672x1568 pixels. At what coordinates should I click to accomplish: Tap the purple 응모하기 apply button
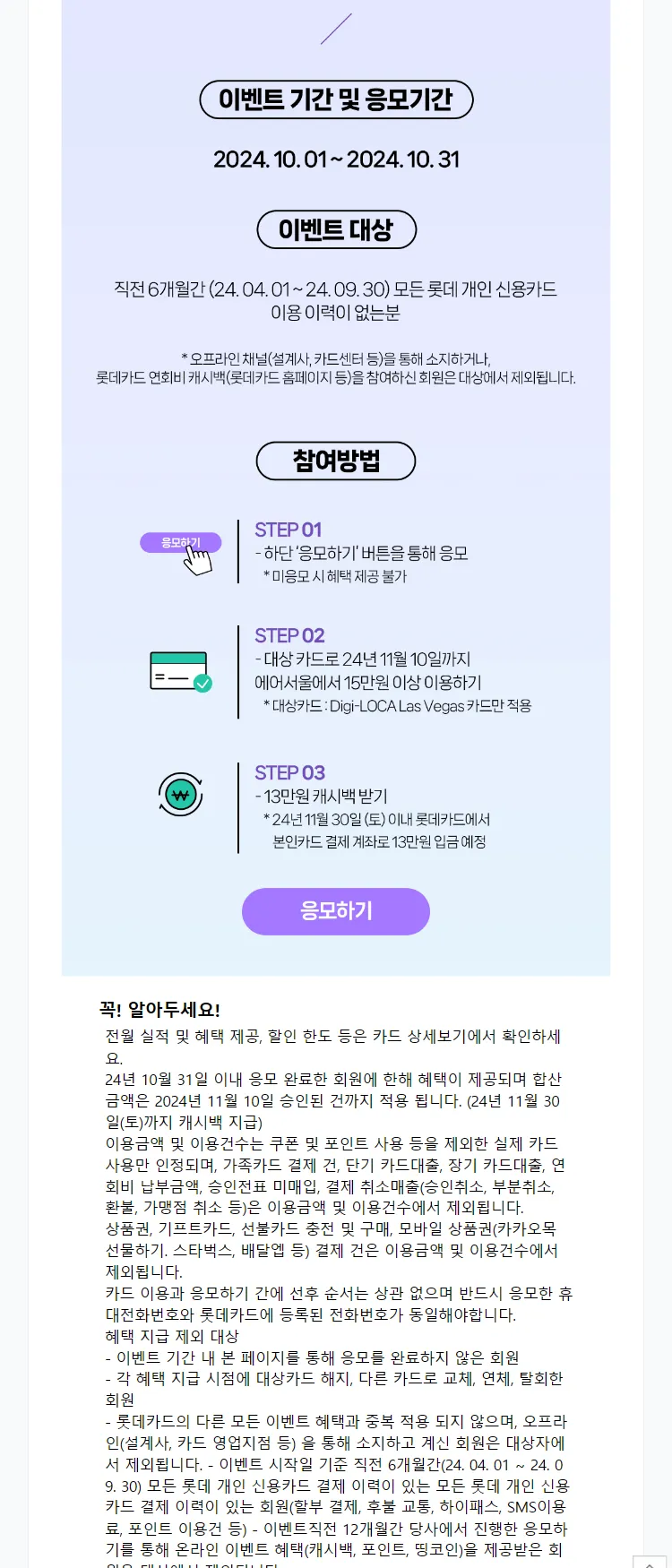click(336, 911)
